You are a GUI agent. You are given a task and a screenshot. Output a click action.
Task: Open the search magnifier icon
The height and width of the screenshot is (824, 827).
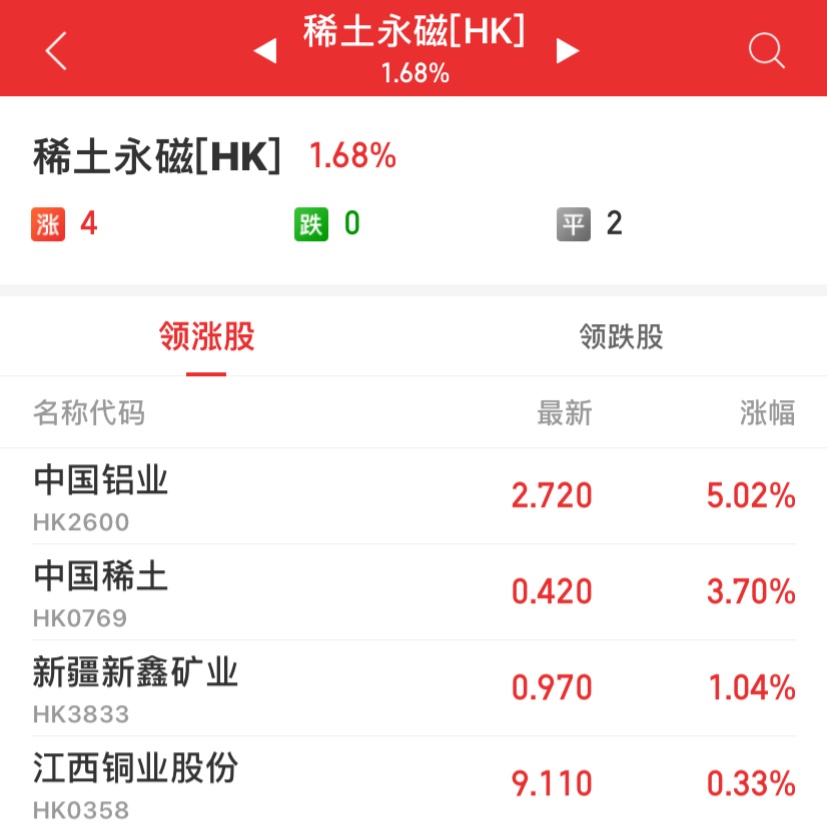click(x=766, y=50)
